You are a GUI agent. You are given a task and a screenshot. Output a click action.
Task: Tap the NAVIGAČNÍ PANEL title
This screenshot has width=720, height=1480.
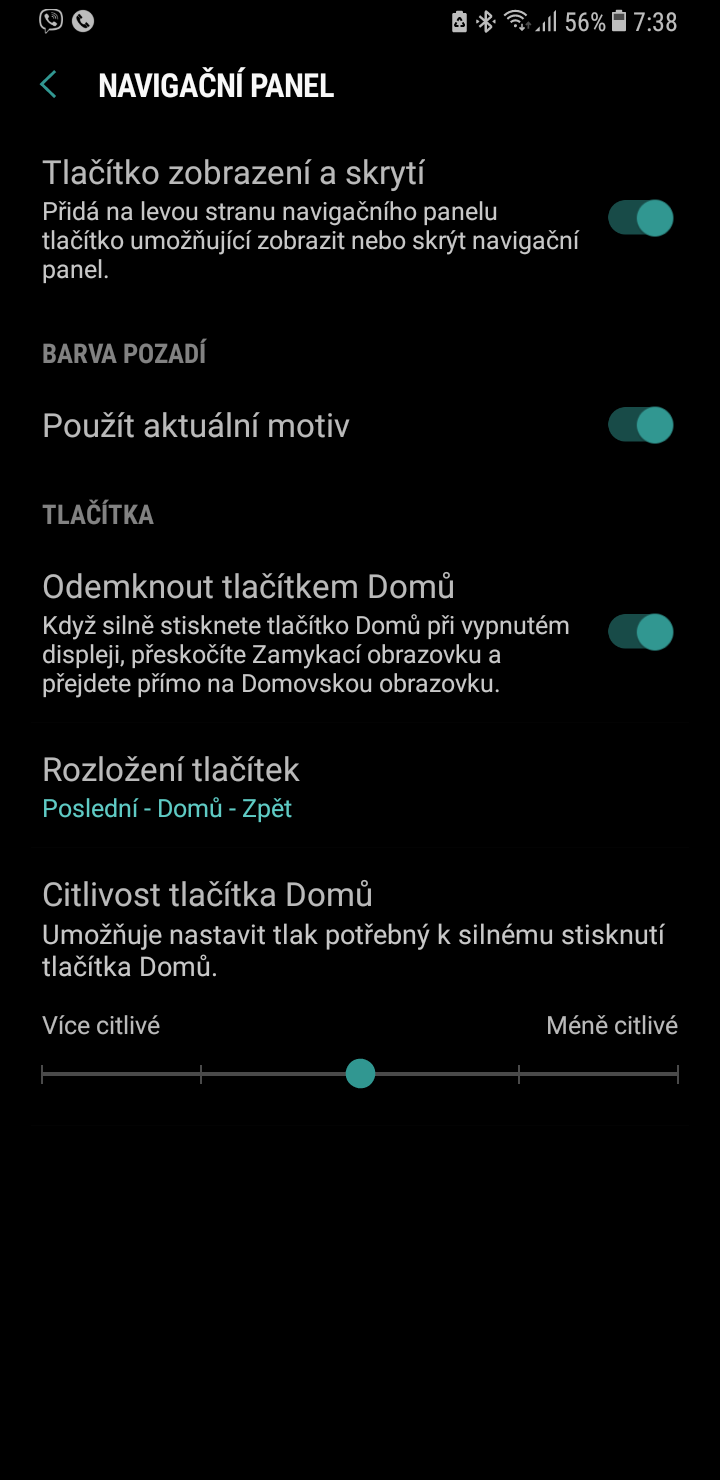[216, 84]
